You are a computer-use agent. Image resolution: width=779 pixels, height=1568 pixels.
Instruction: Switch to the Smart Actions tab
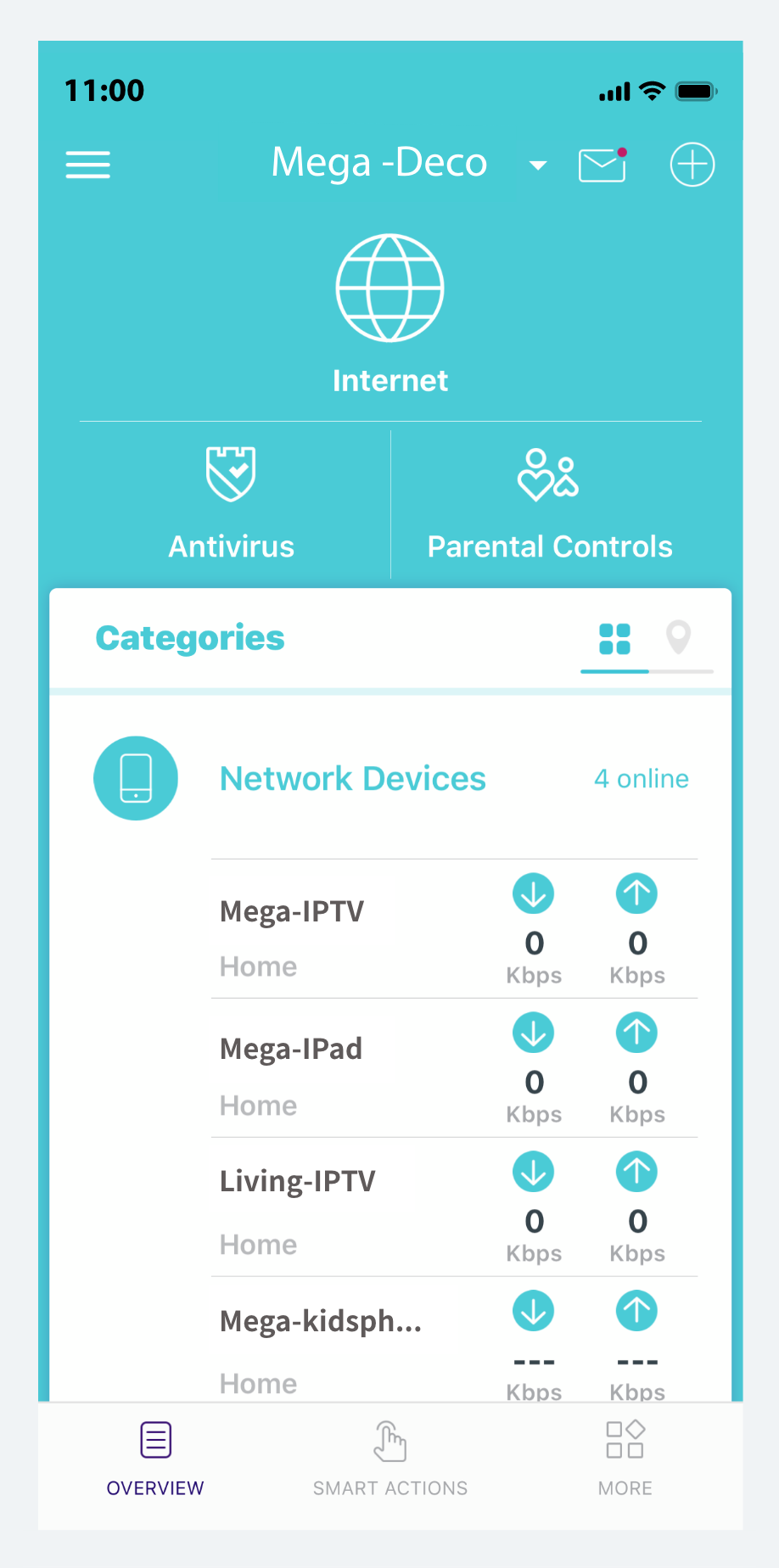(x=390, y=1458)
